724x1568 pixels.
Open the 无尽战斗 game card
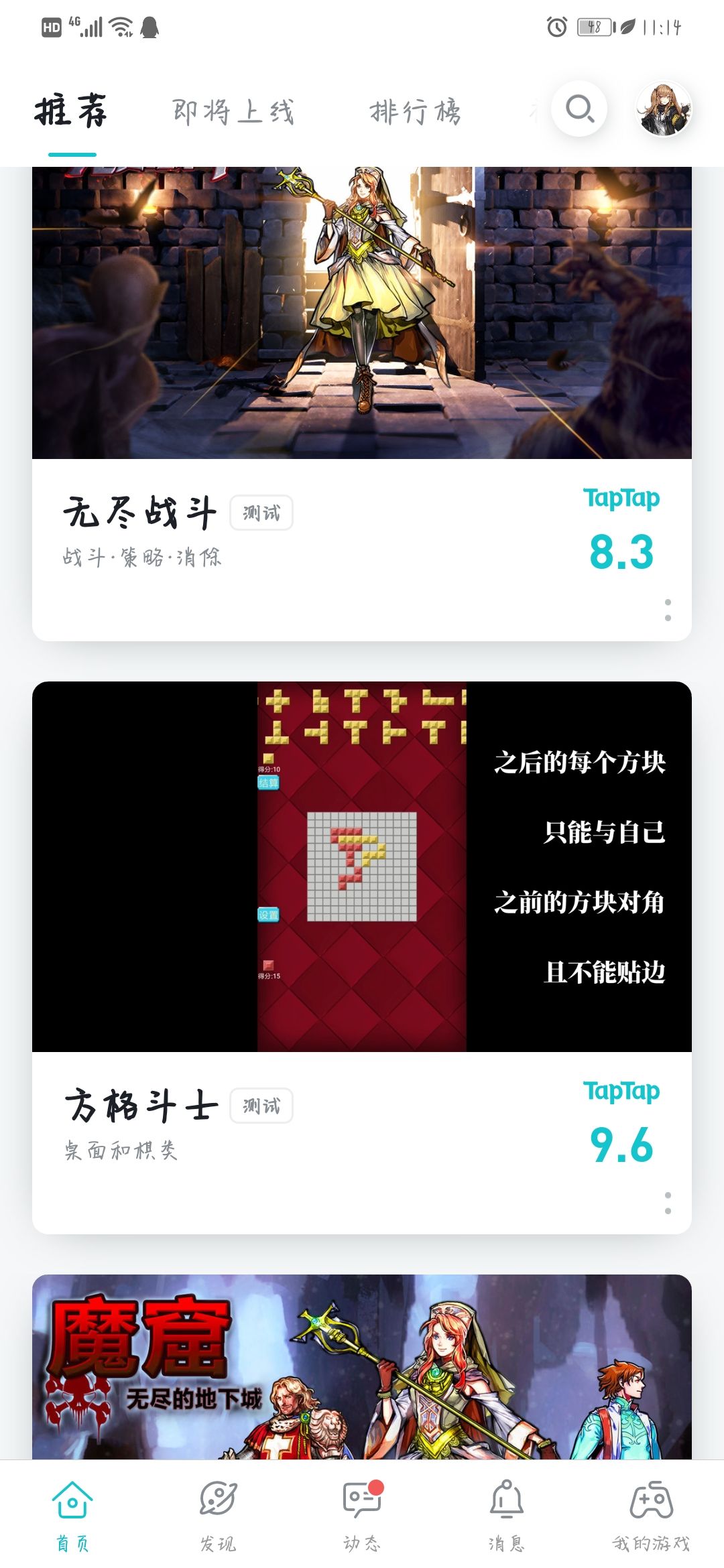point(362,404)
